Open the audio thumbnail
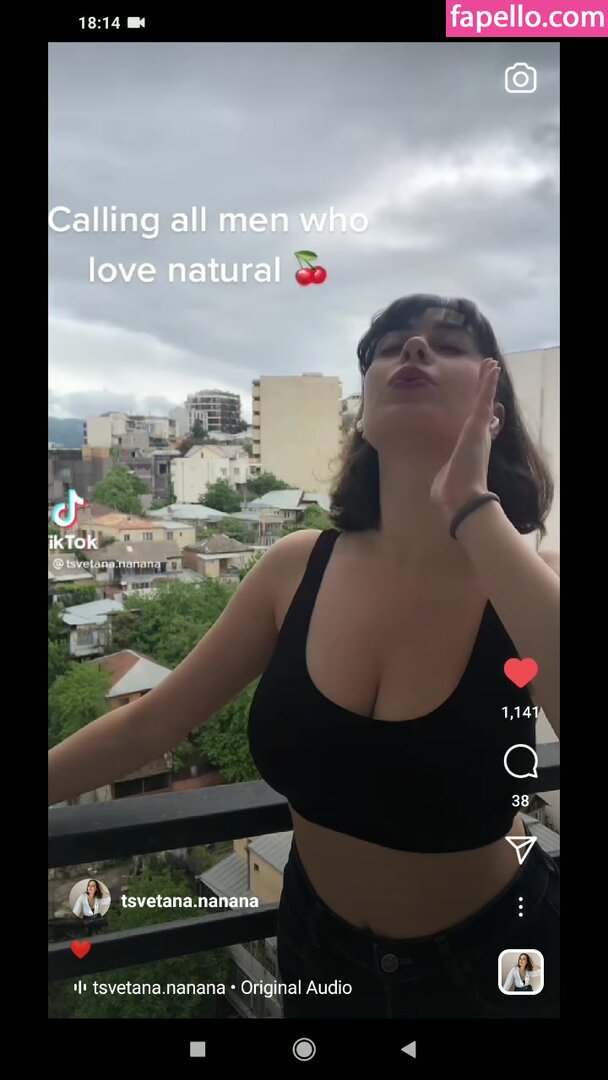608x1080 pixels. (521, 972)
